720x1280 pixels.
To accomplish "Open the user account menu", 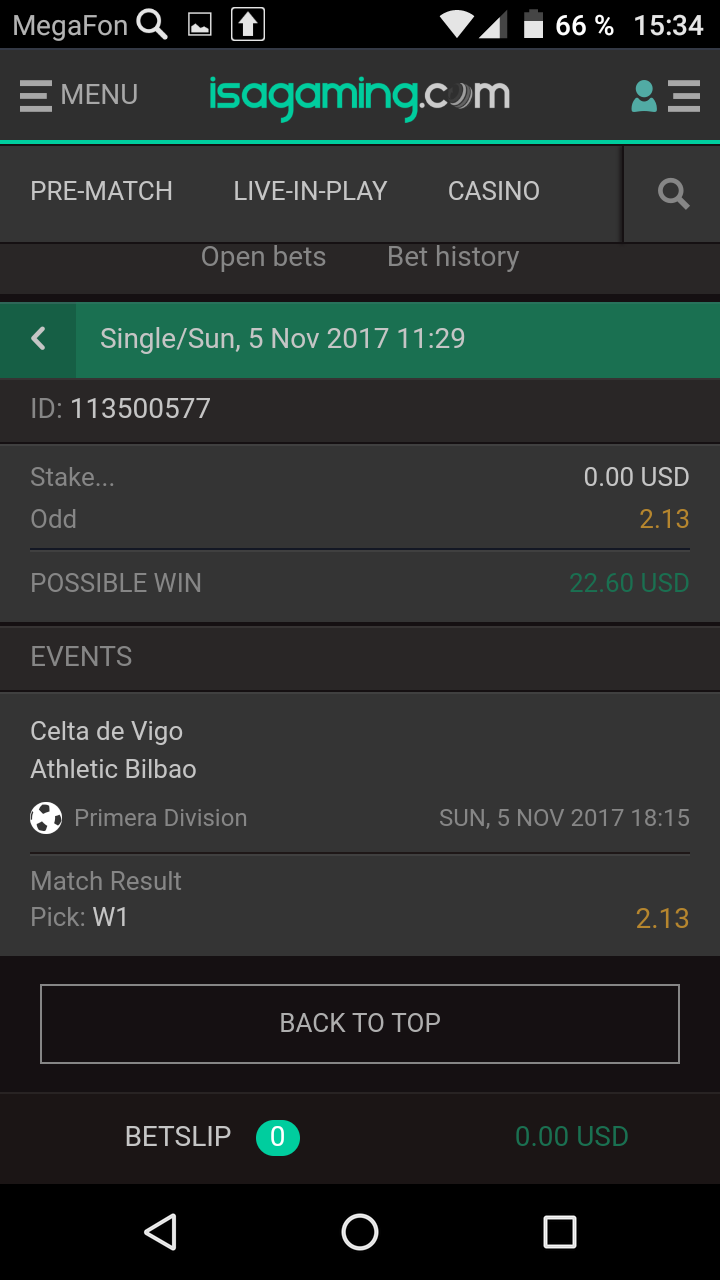I will point(665,96).
